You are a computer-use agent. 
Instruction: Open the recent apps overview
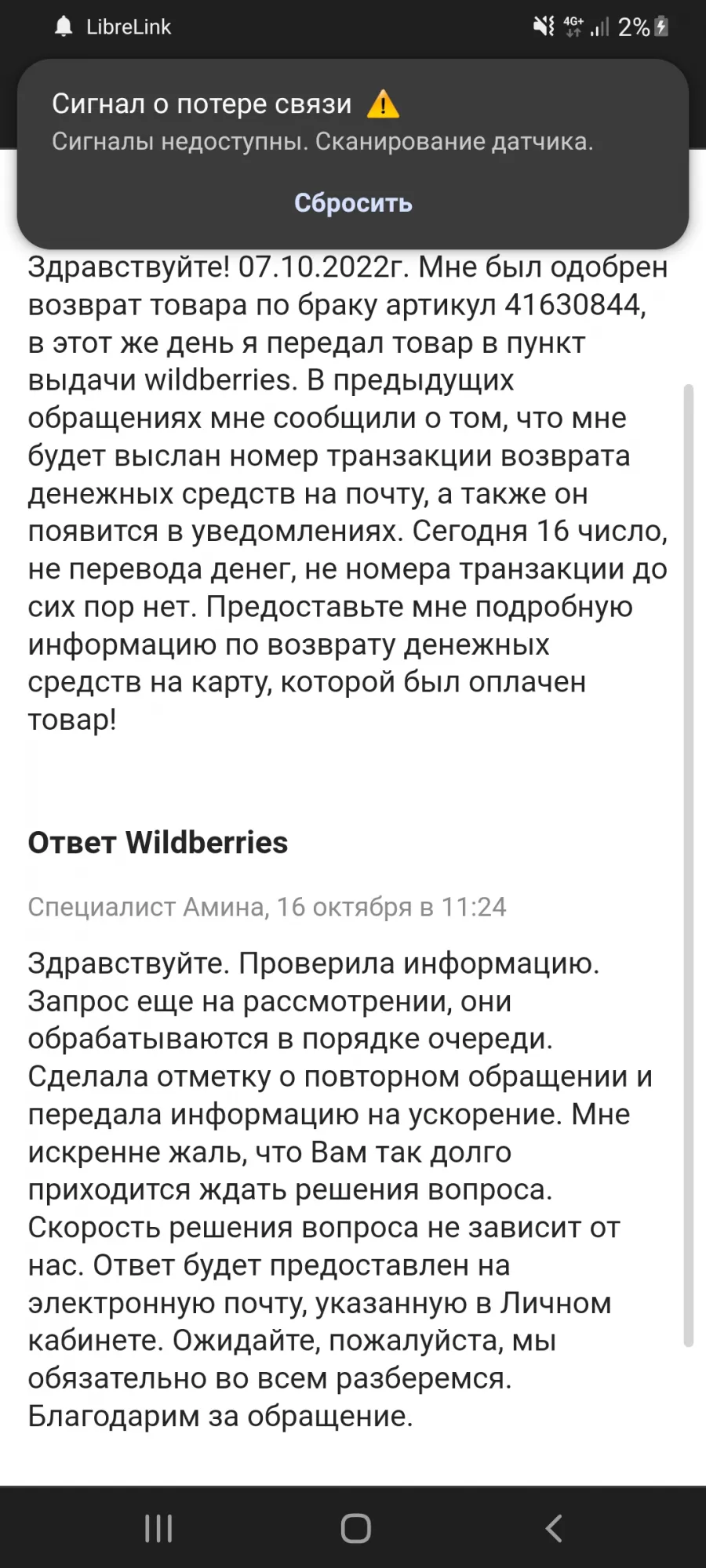click(x=158, y=1528)
